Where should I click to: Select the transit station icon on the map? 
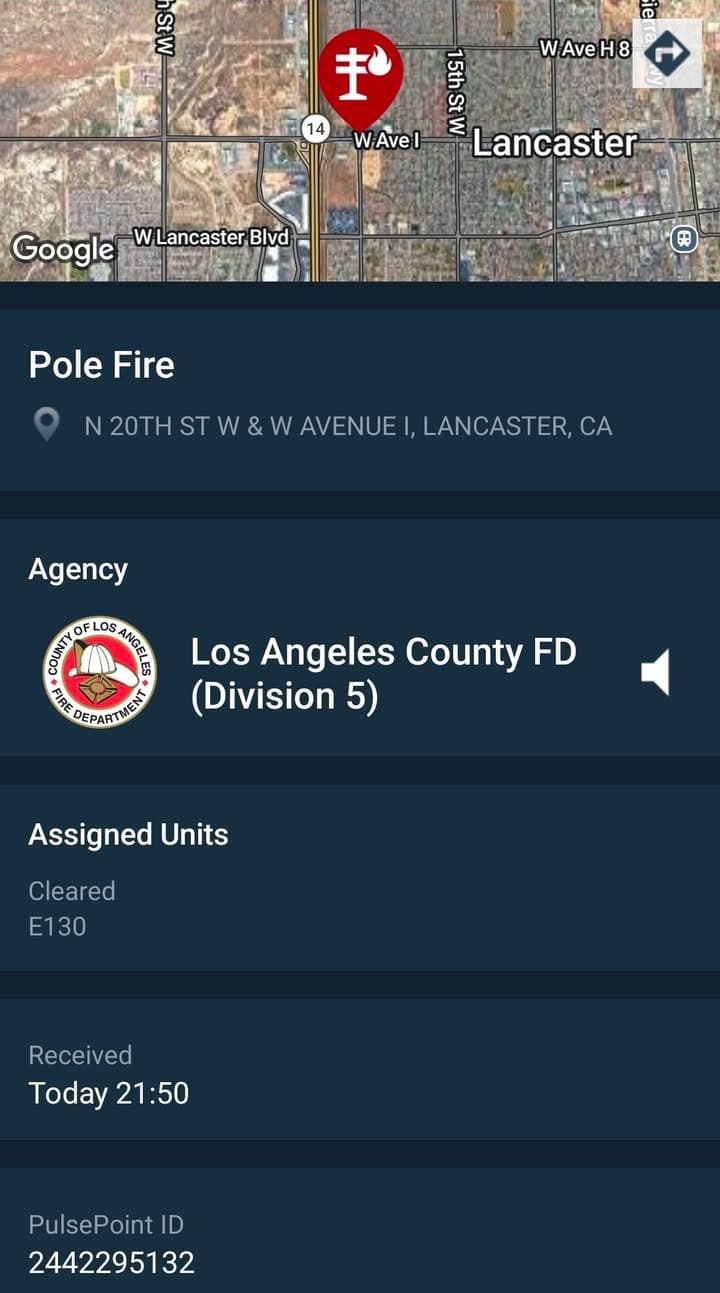pyautogui.click(x=683, y=239)
